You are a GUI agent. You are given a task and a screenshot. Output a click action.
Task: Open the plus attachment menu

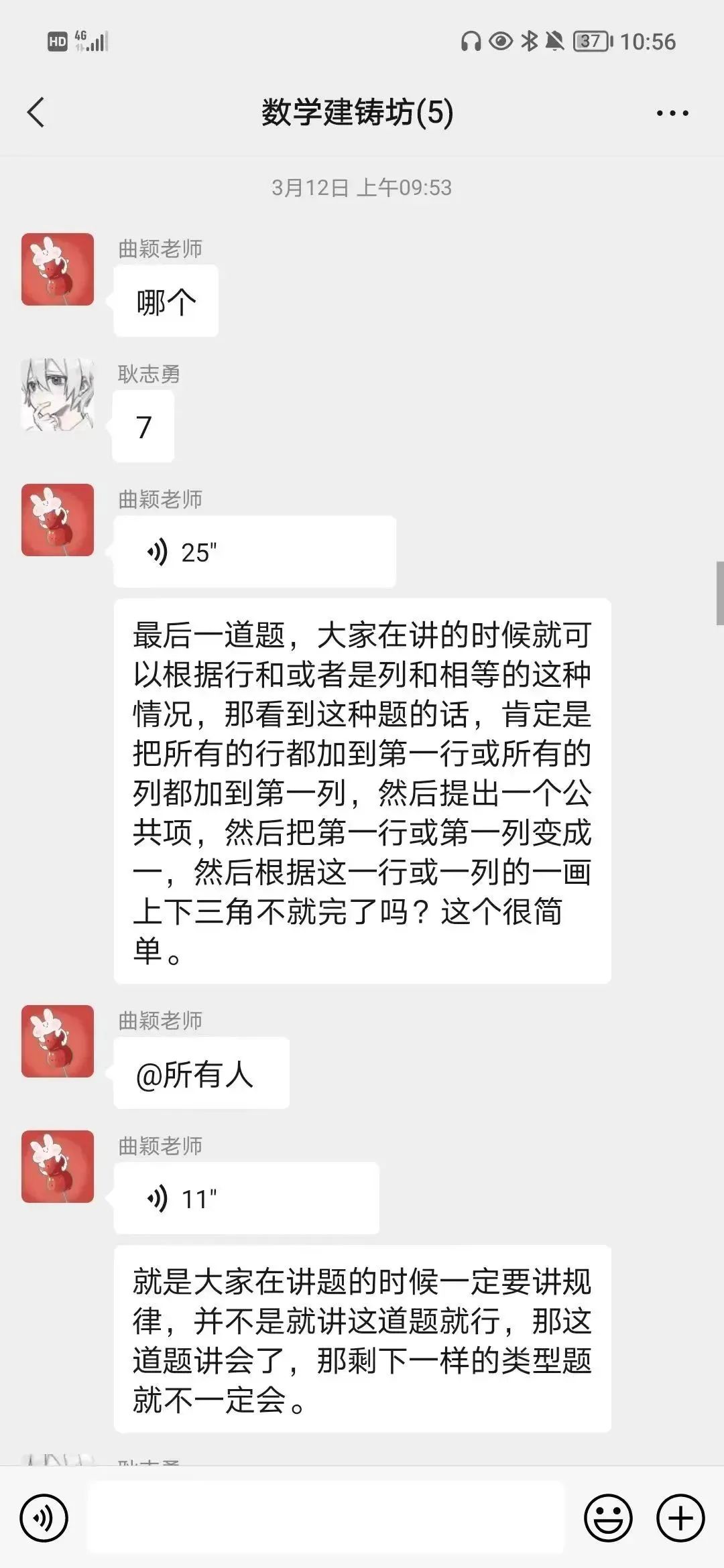pyautogui.click(x=680, y=1518)
